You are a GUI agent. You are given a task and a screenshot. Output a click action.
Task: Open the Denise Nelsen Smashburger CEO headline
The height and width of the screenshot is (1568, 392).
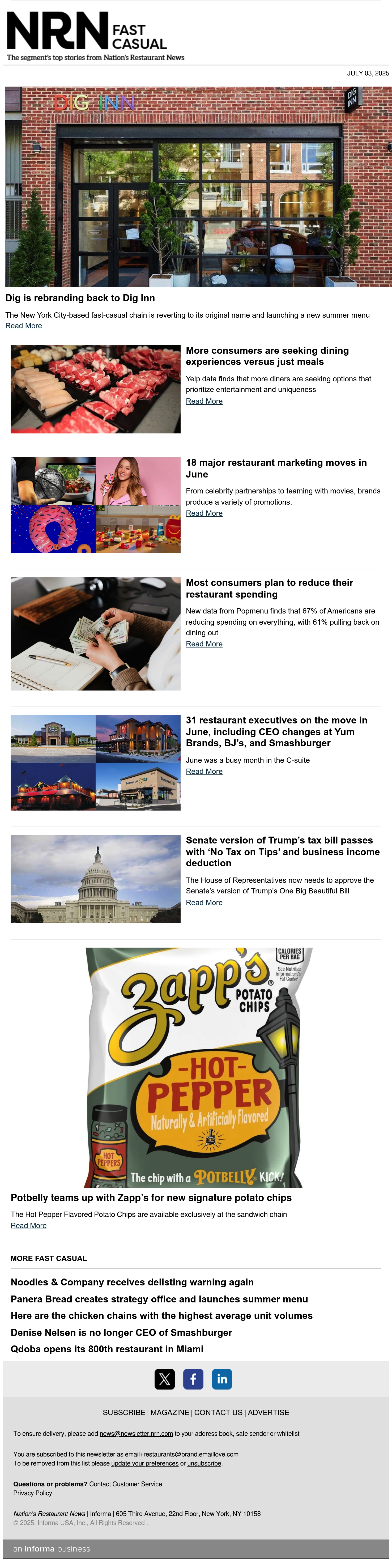click(x=121, y=1332)
